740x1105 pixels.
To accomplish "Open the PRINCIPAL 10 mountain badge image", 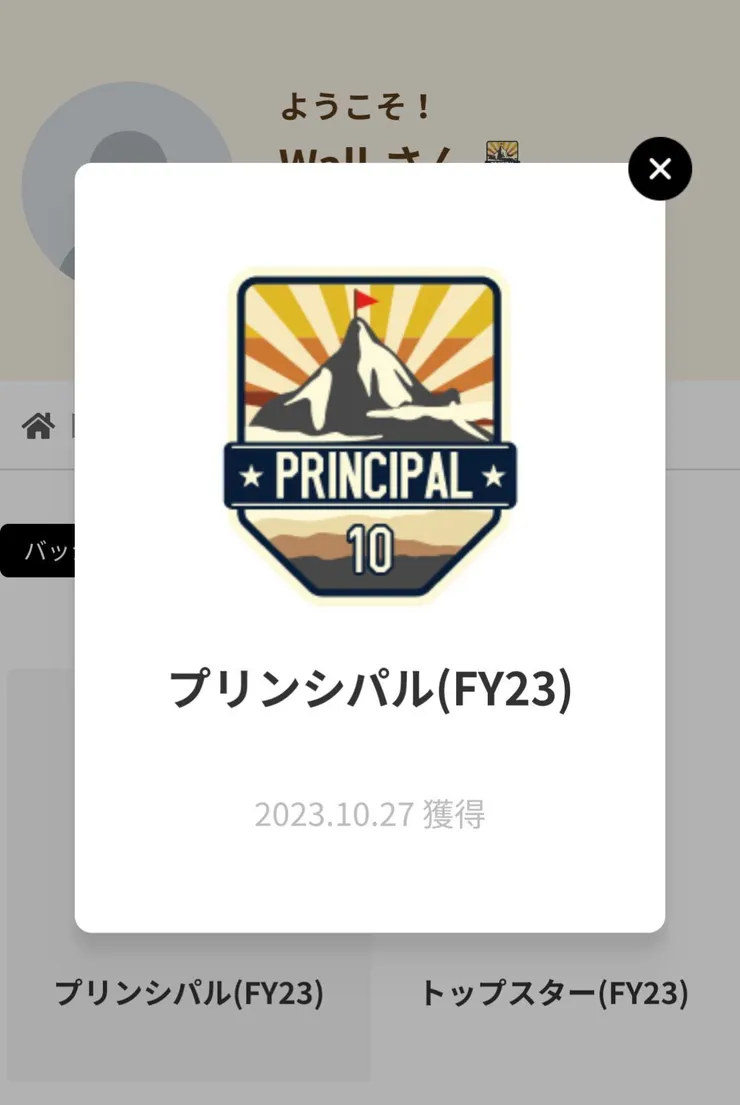I will [370, 435].
